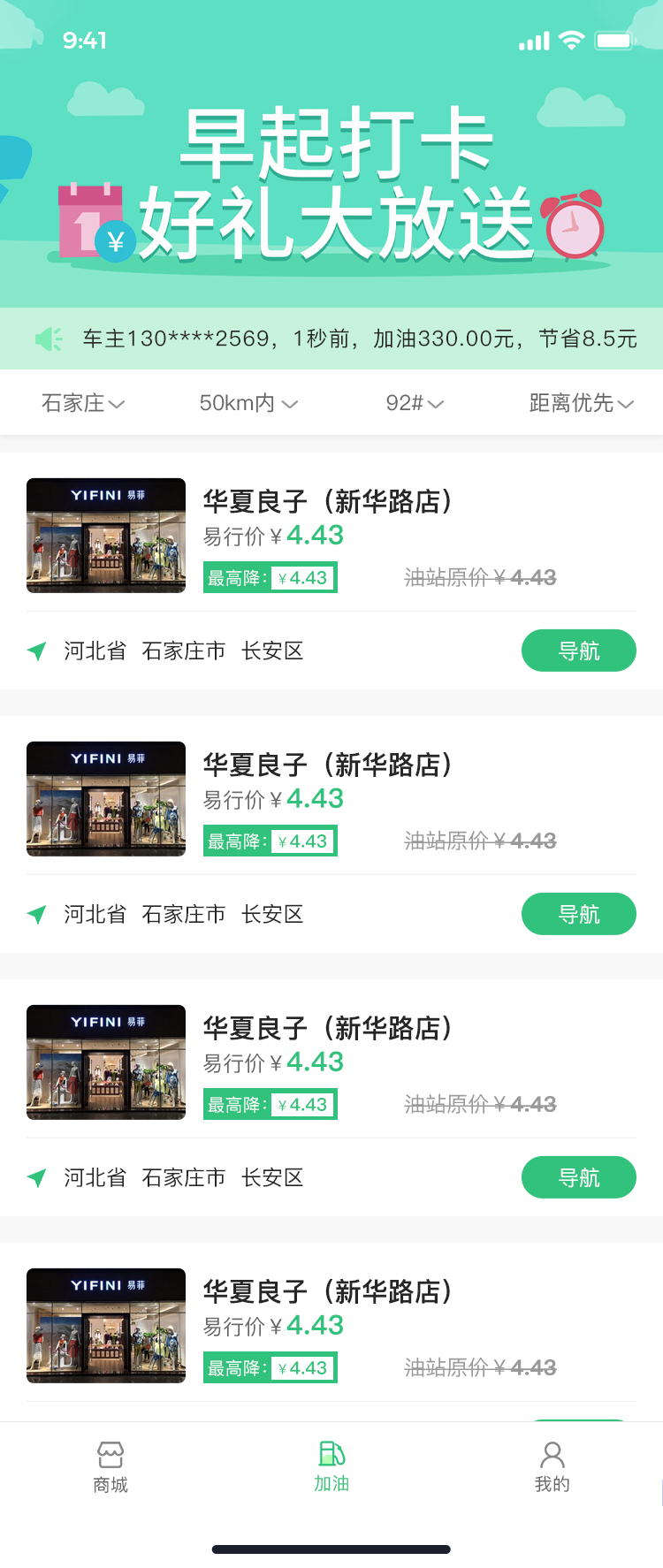The height and width of the screenshot is (1568, 663).
Task: Click the location arrow icon on the first station
Action: [35, 650]
